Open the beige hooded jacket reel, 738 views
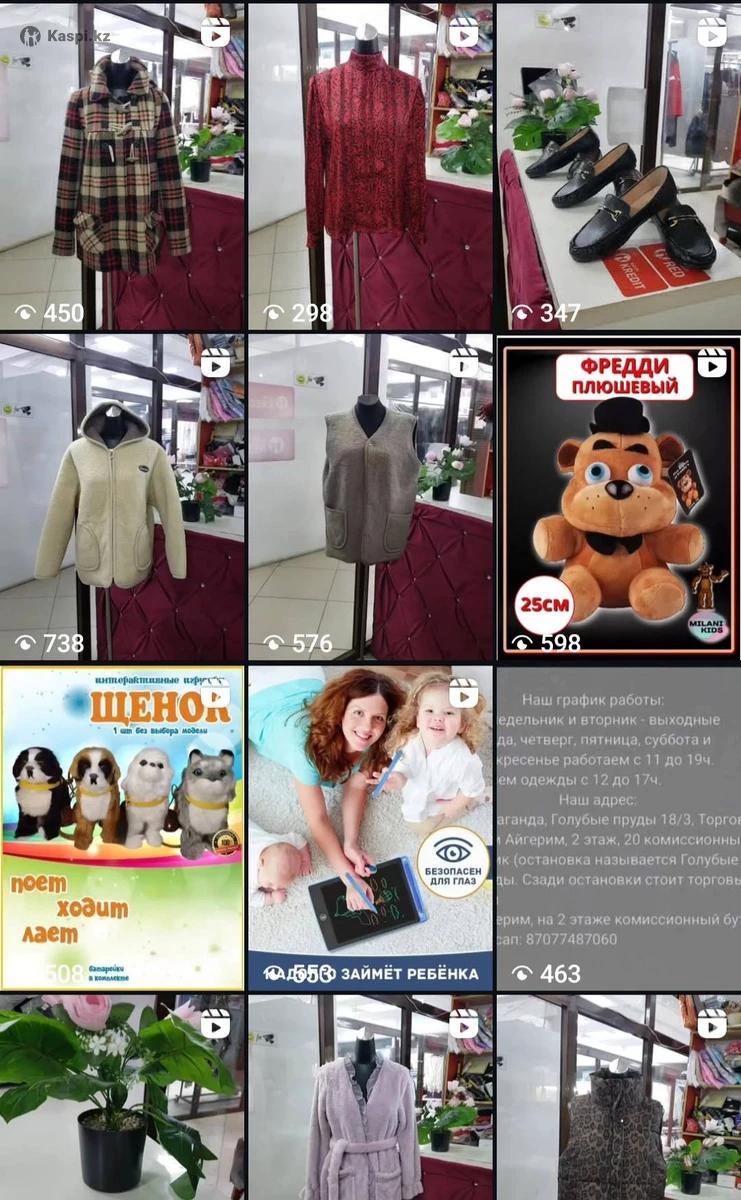741x1200 pixels. [x=122, y=497]
